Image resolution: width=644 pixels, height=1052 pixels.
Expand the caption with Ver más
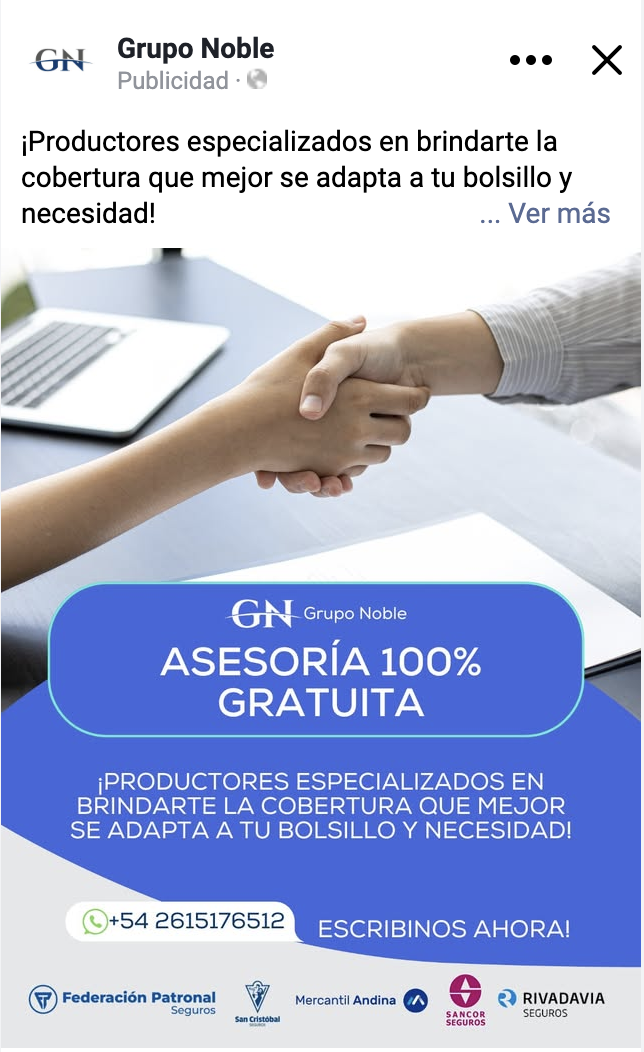pyautogui.click(x=545, y=213)
